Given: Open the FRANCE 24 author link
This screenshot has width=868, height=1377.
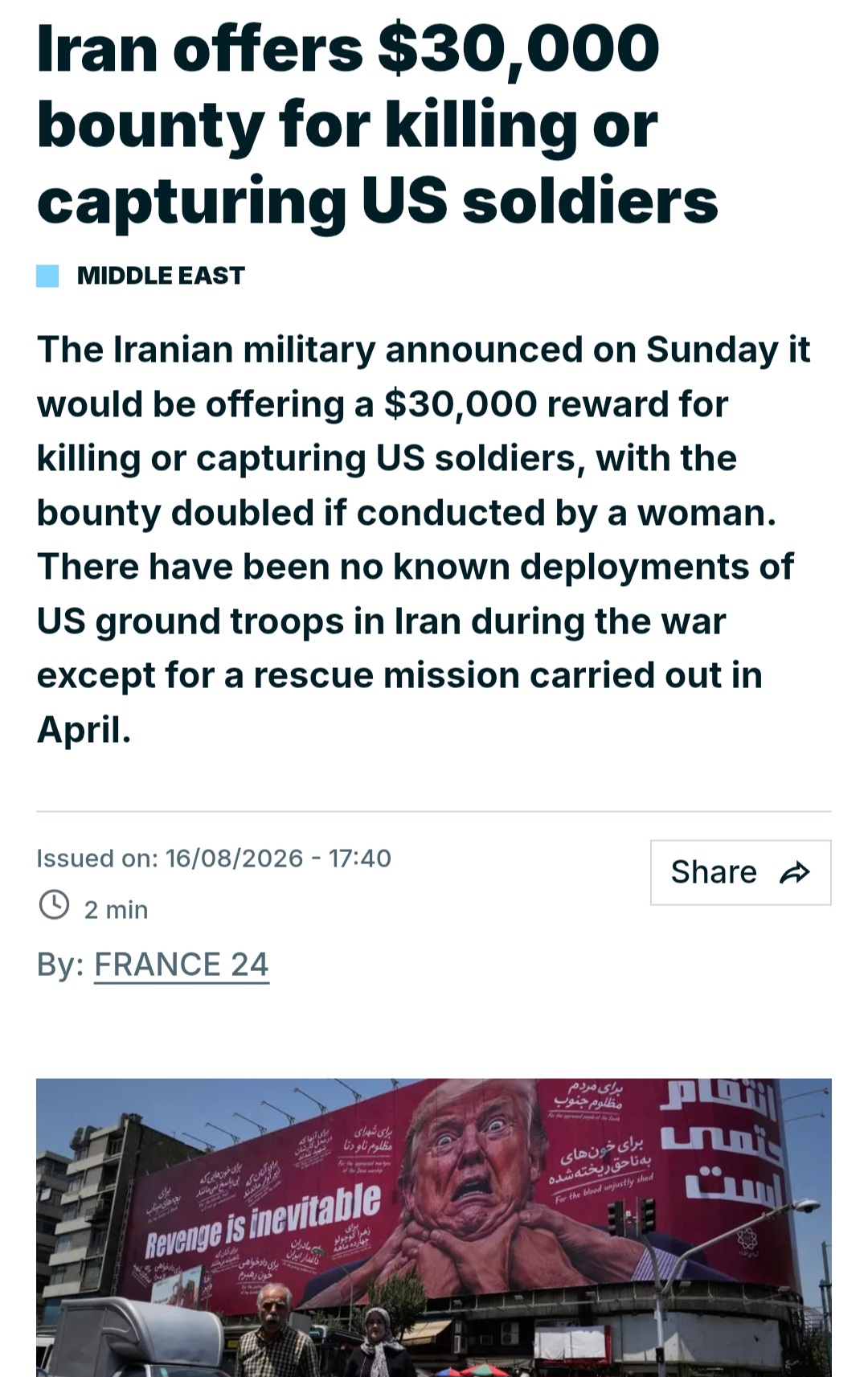Looking at the screenshot, I should coord(182,964).
